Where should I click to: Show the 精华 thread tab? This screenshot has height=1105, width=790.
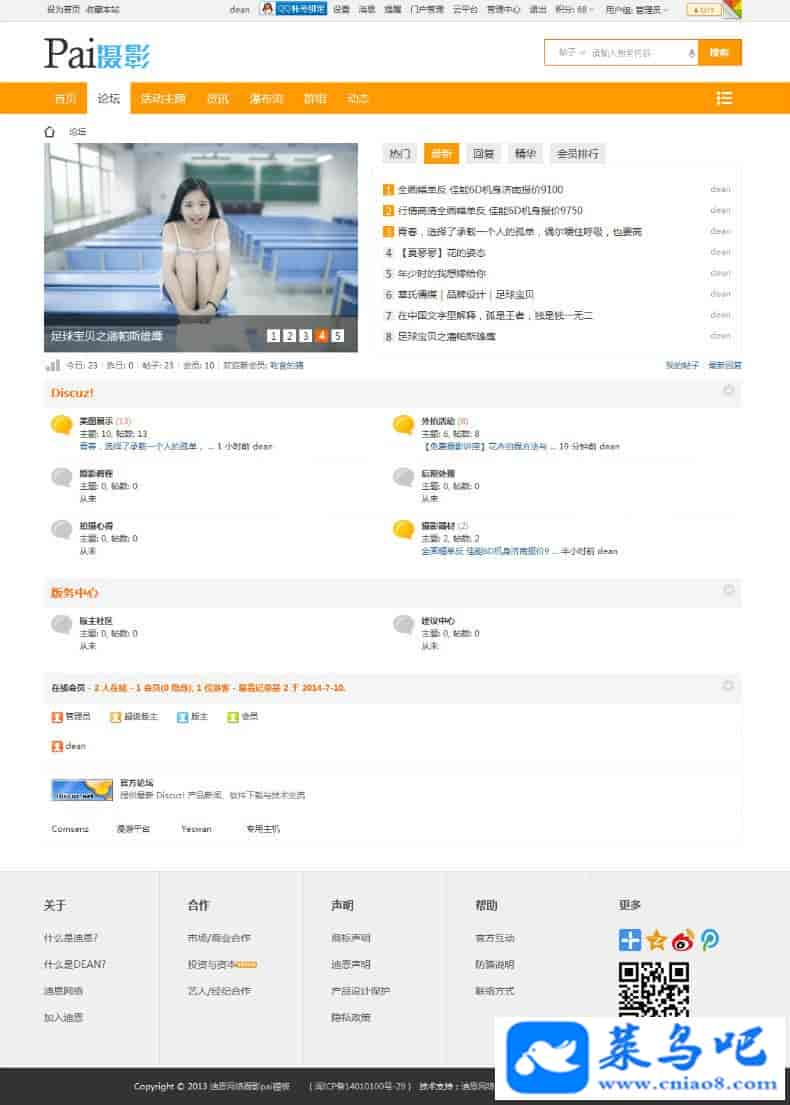525,153
